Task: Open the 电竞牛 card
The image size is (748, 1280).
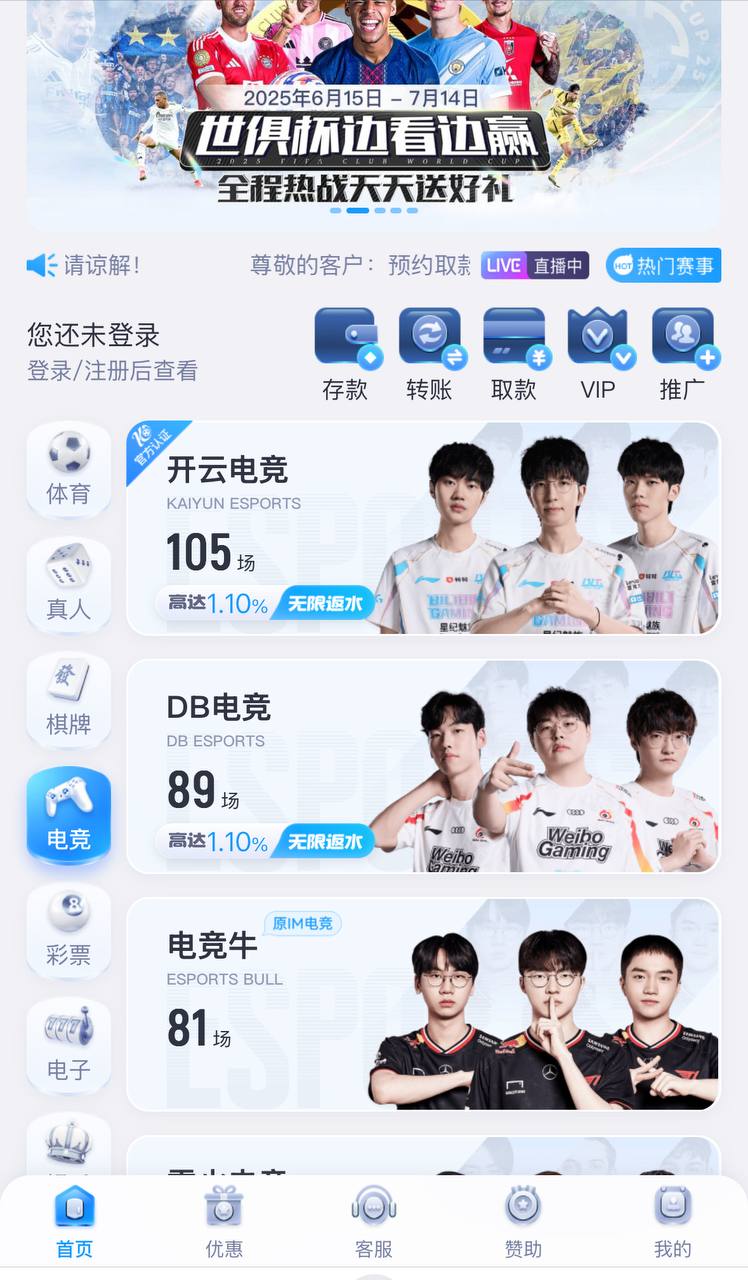Action: coord(422,1004)
